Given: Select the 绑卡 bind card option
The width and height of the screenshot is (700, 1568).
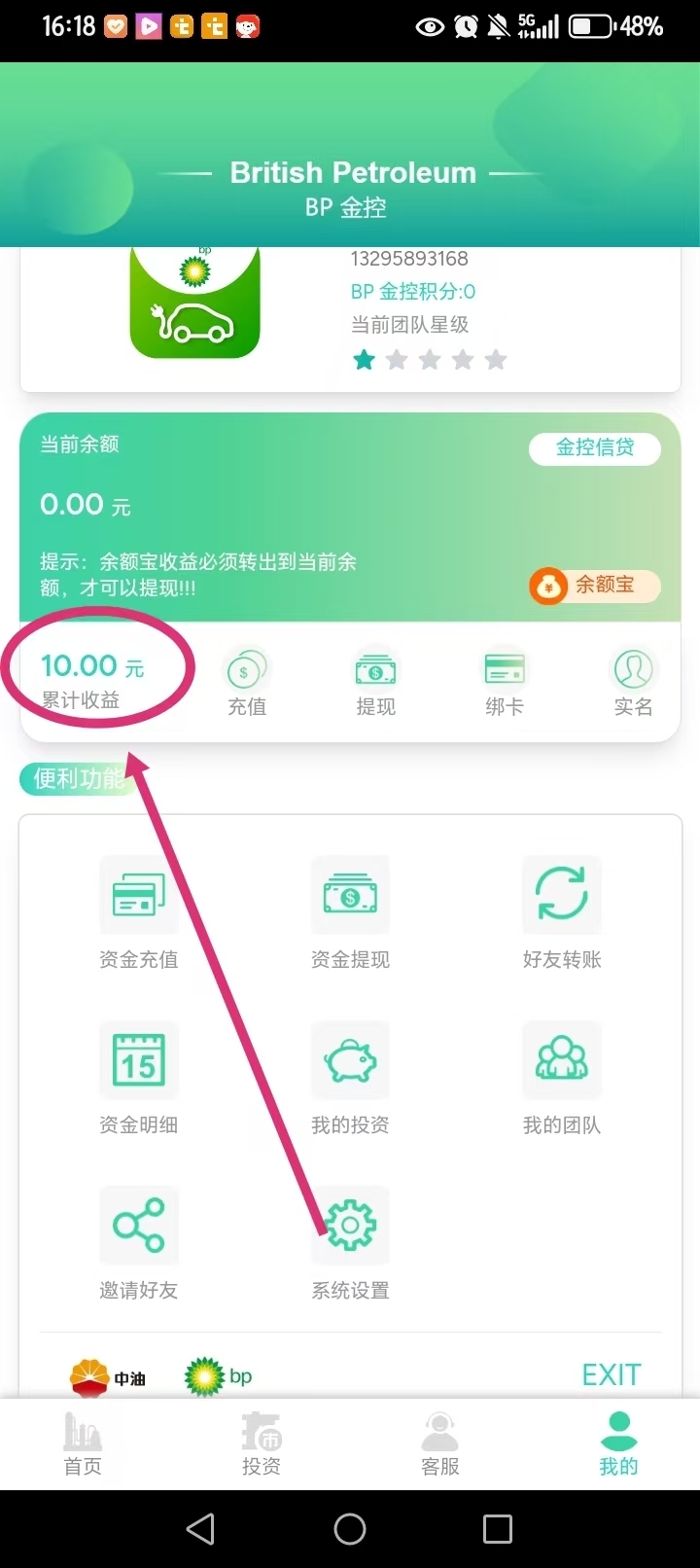Looking at the screenshot, I should 504,681.
